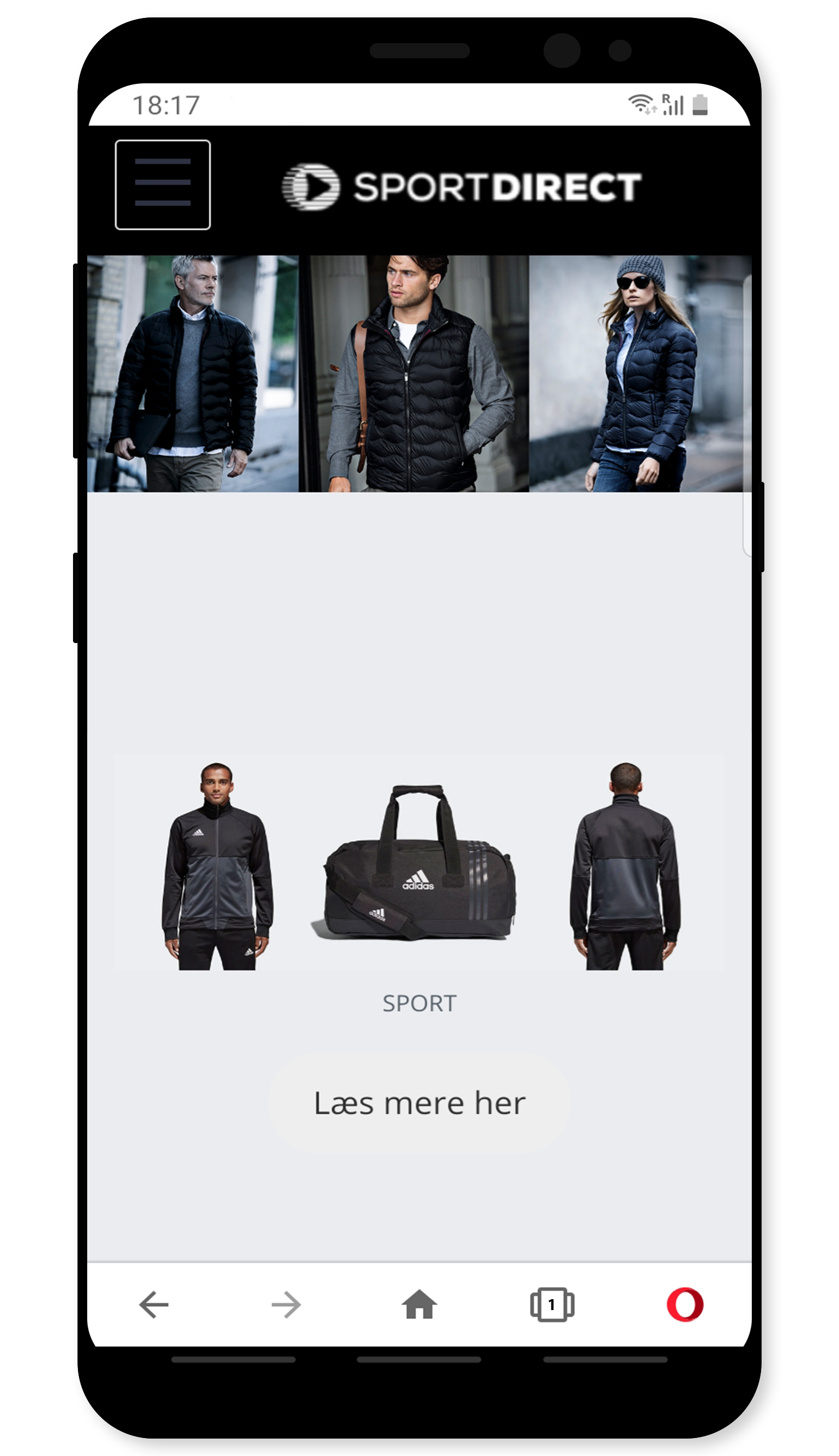This screenshot has width=839, height=1456.
Task: Tap the Læs mere her button
Action: point(419,1103)
